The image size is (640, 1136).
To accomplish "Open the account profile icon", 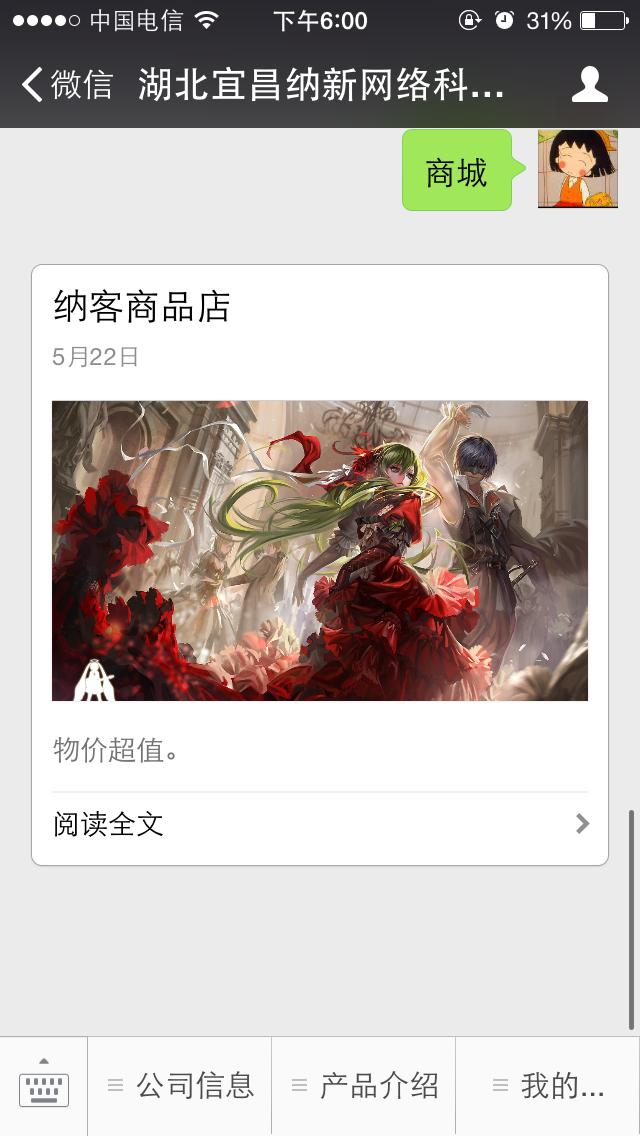I will tap(589, 85).
